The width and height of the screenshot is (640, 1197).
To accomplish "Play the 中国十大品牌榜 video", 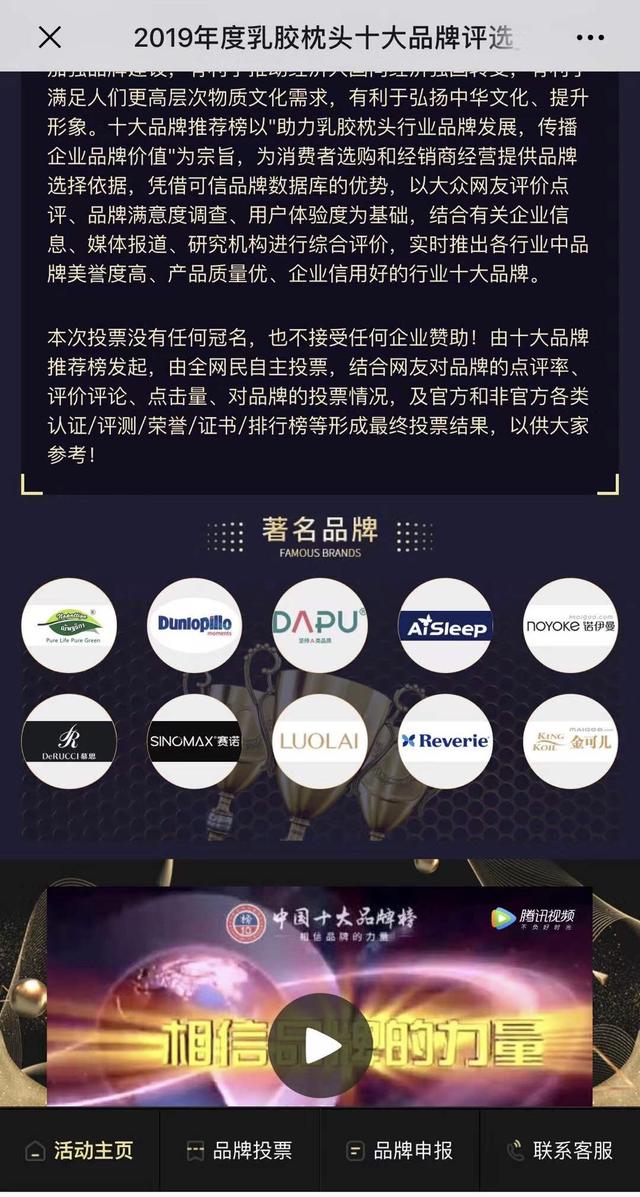I will click(321, 1044).
